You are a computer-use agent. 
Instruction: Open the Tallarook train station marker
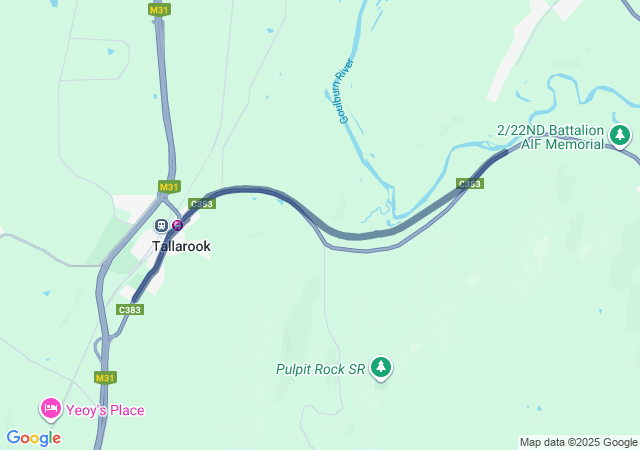(161, 226)
